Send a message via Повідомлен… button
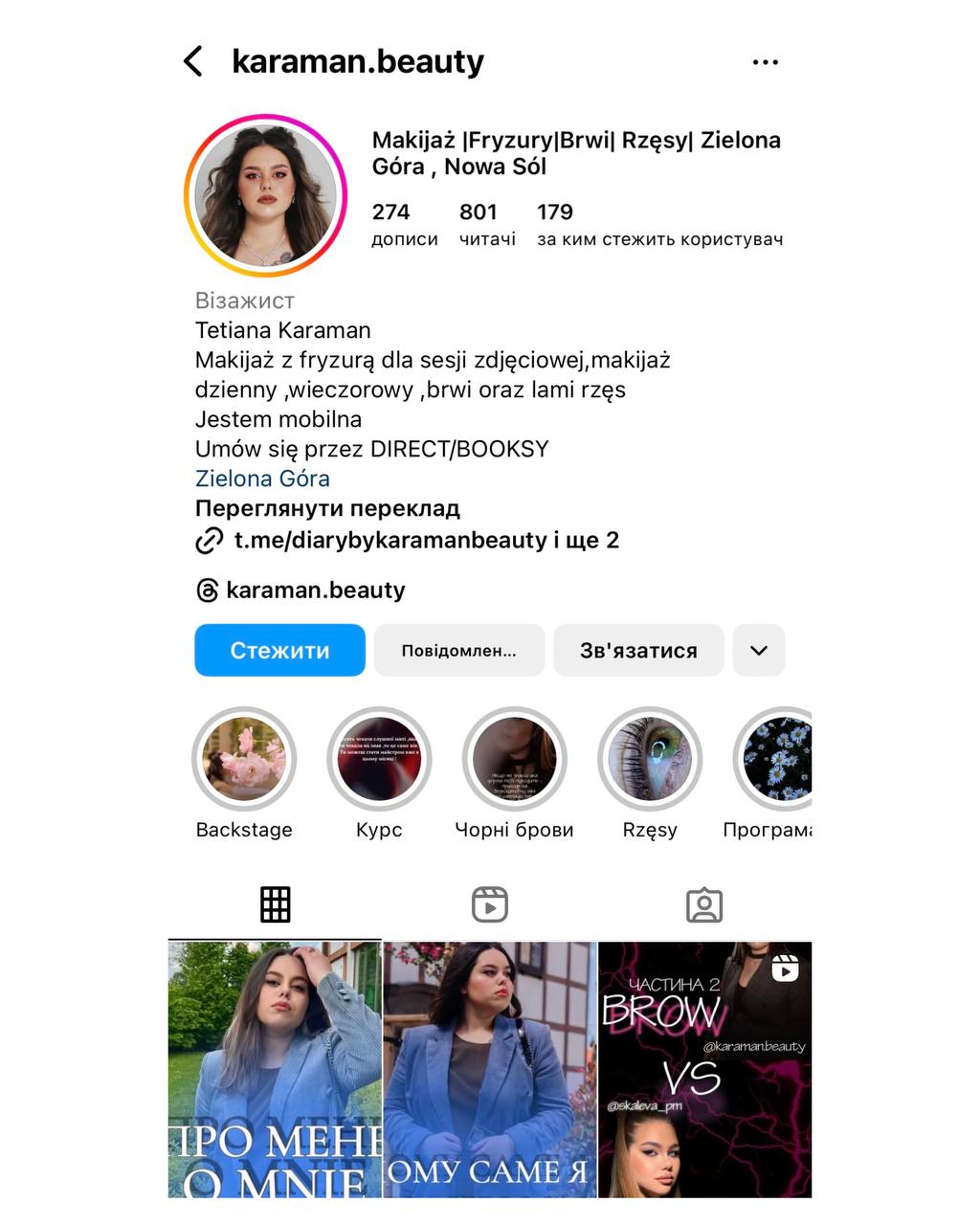The height and width of the screenshot is (1225, 980). coord(458,651)
